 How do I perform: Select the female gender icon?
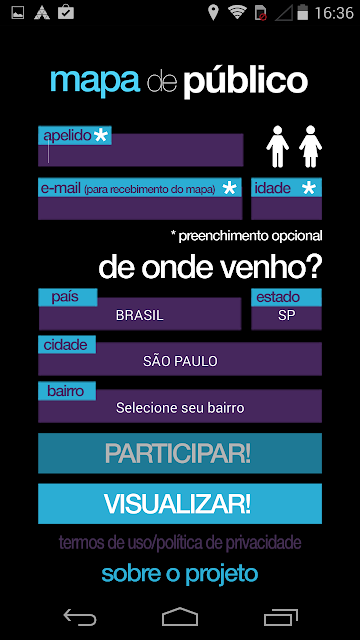(x=310, y=146)
